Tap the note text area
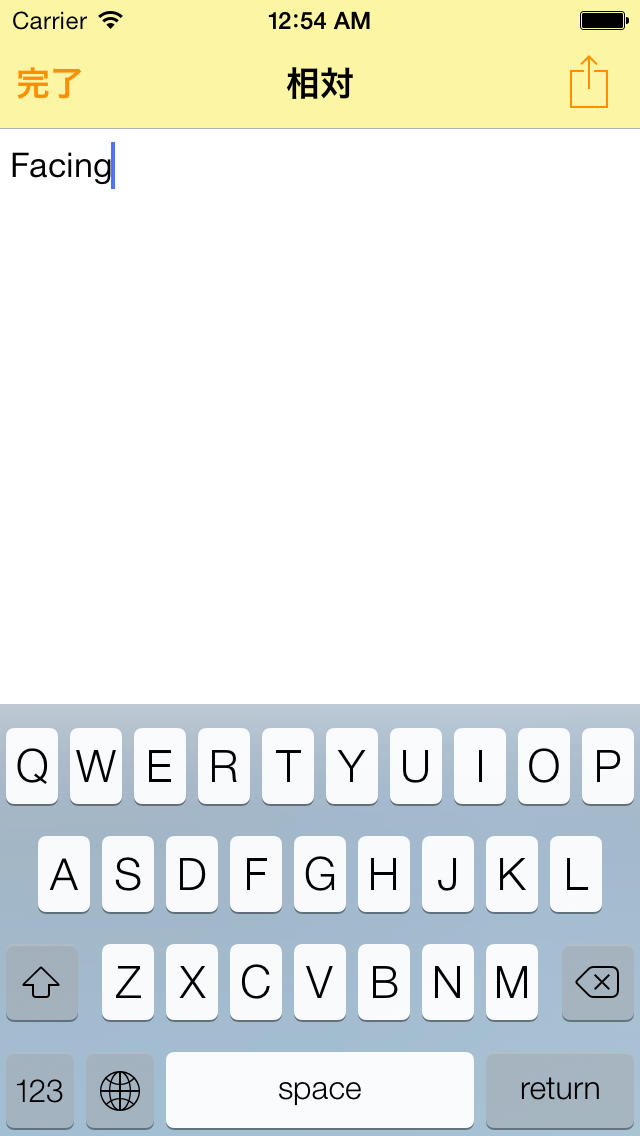This screenshot has width=640, height=1136. coord(320,416)
